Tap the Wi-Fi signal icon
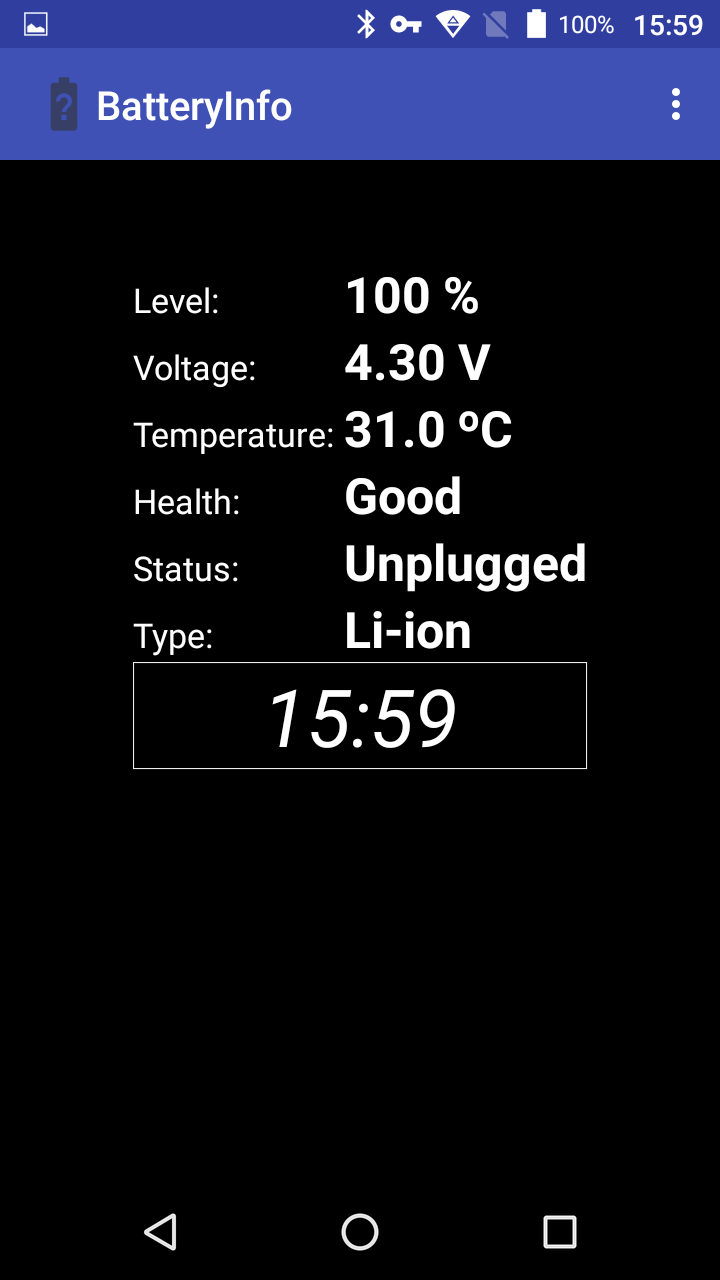720x1280 pixels. [x=452, y=24]
